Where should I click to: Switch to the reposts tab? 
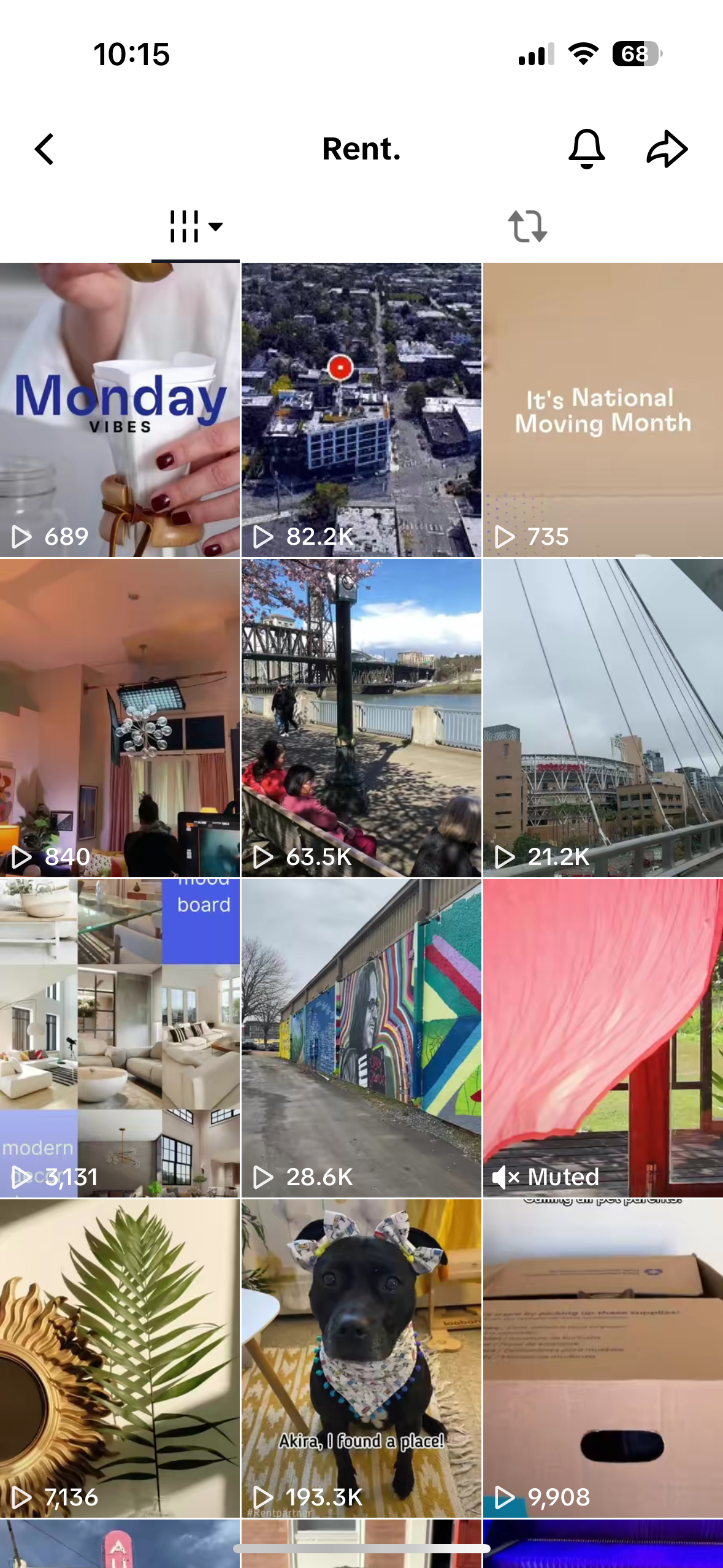(x=527, y=226)
